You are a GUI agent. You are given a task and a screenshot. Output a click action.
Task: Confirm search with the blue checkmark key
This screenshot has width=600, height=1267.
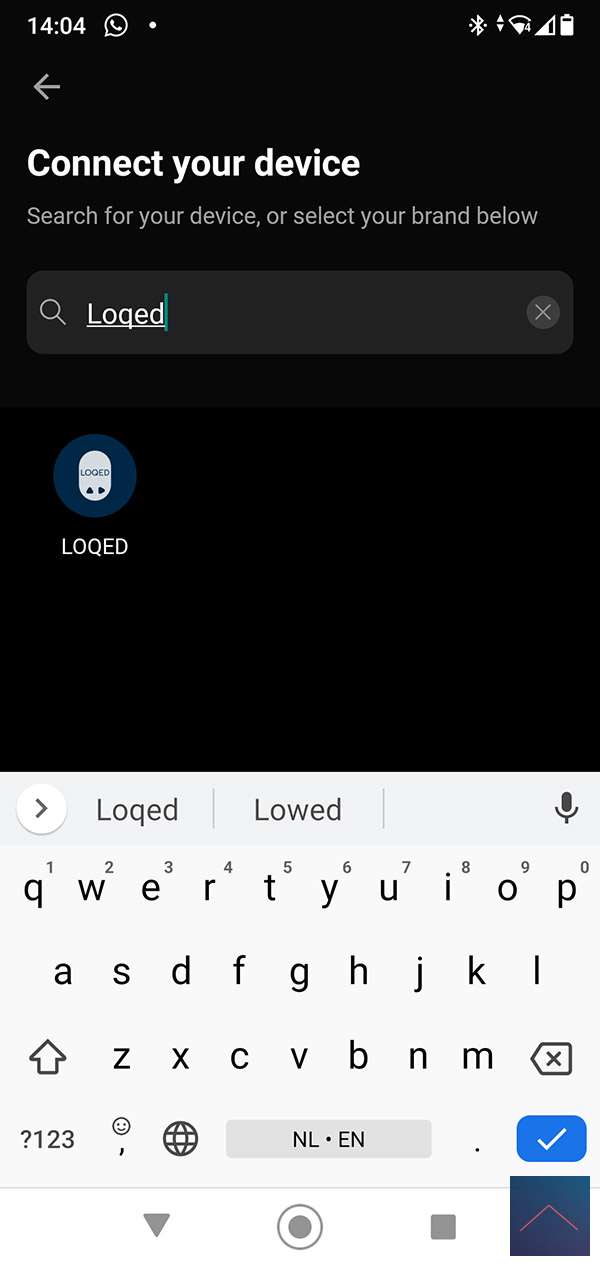click(551, 1138)
